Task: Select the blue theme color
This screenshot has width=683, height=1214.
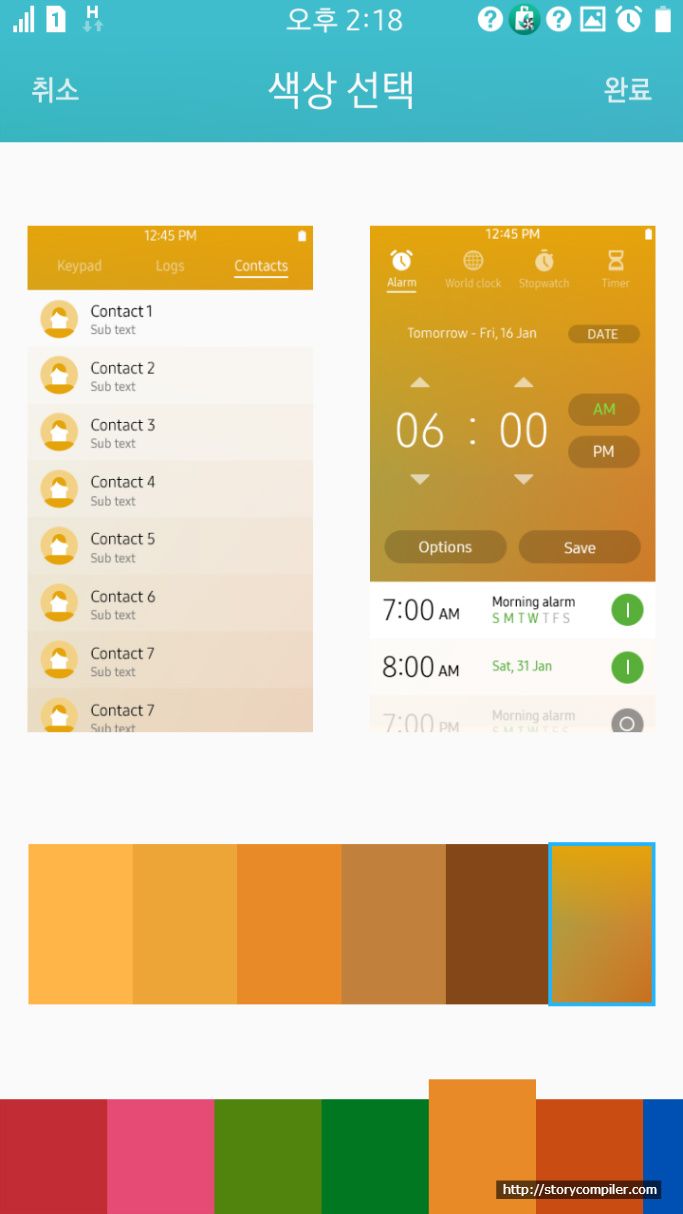Action: click(x=663, y=1140)
